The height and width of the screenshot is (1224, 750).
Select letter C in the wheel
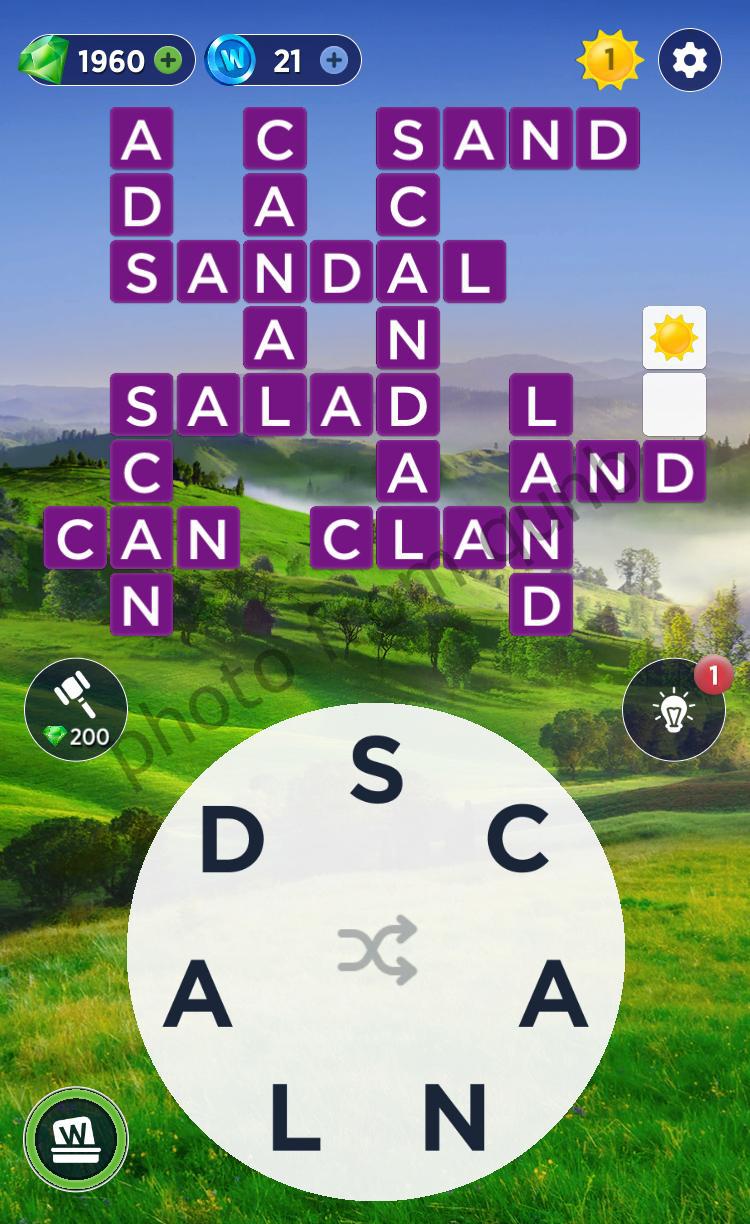[x=518, y=840]
